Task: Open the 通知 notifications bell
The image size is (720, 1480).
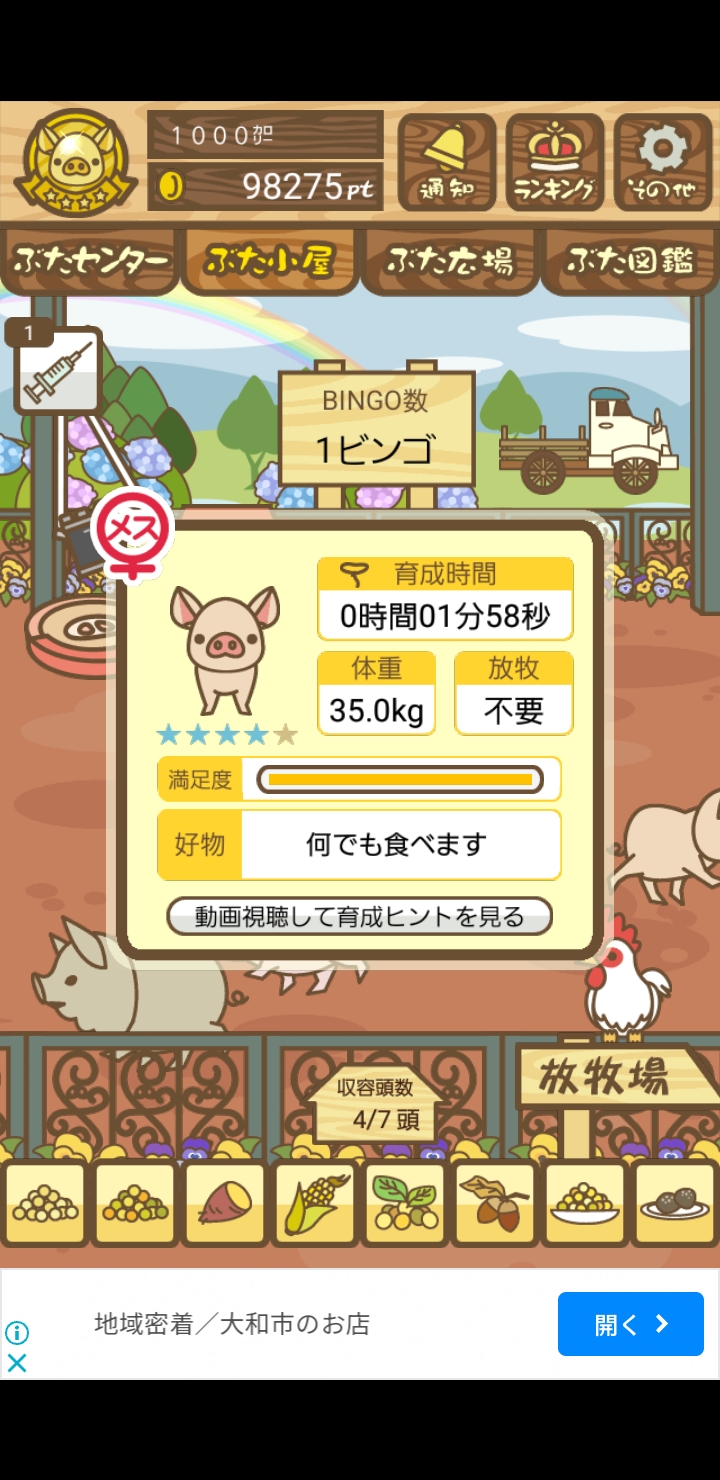Action: coord(446,162)
